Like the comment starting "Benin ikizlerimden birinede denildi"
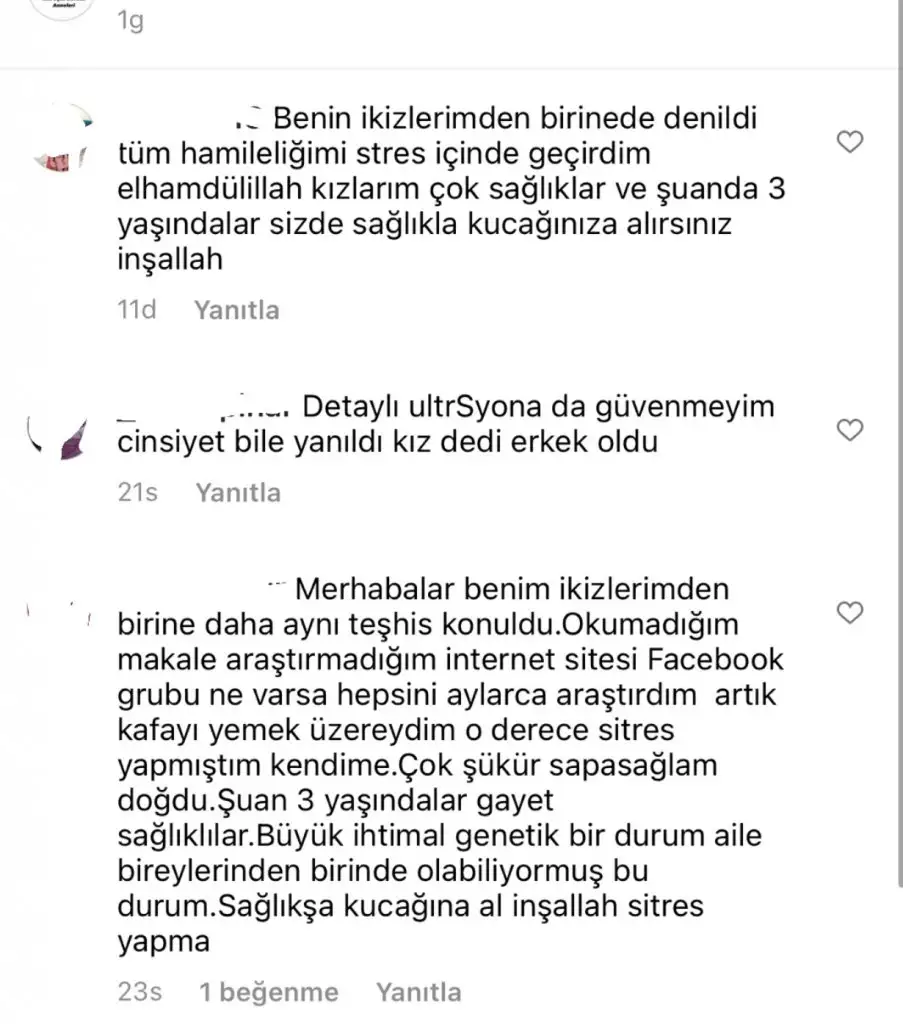This screenshot has height=1024, width=903. click(x=849, y=143)
